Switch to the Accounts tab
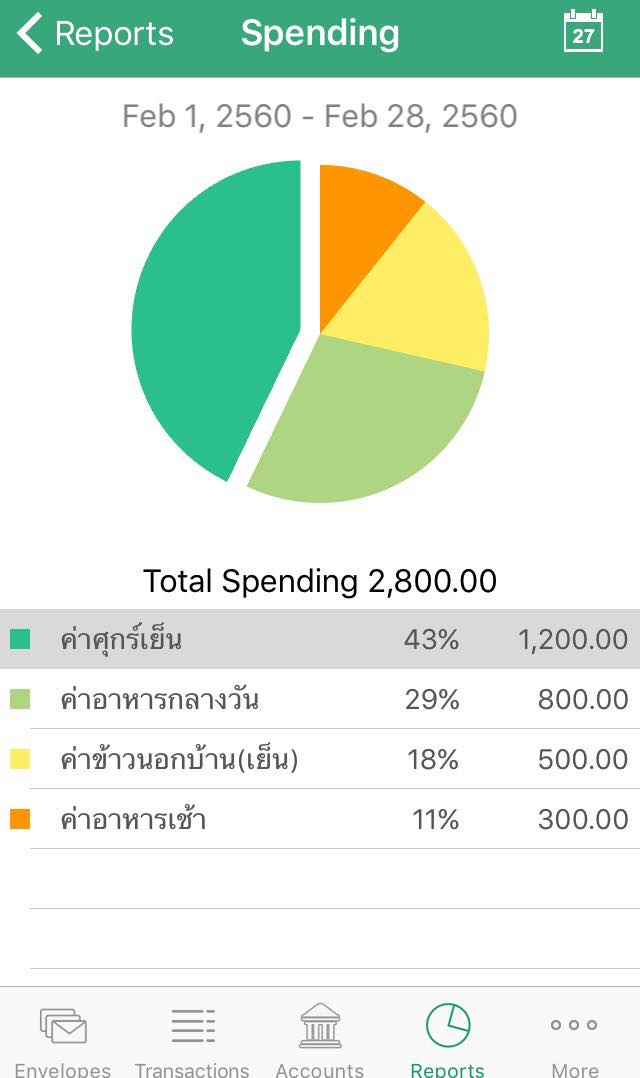 [320, 1040]
